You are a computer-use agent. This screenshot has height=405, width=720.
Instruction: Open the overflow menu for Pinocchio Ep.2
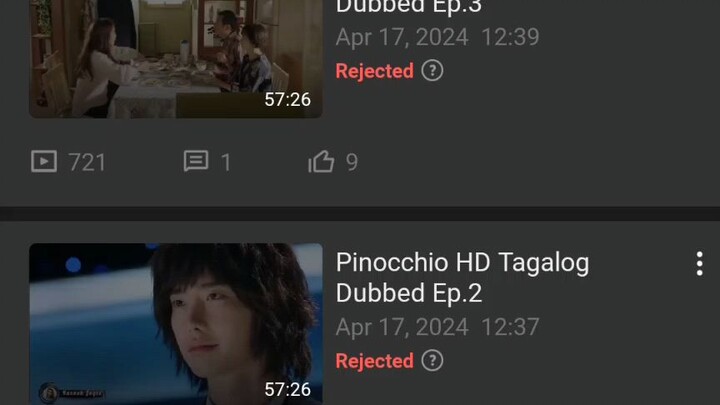click(699, 264)
